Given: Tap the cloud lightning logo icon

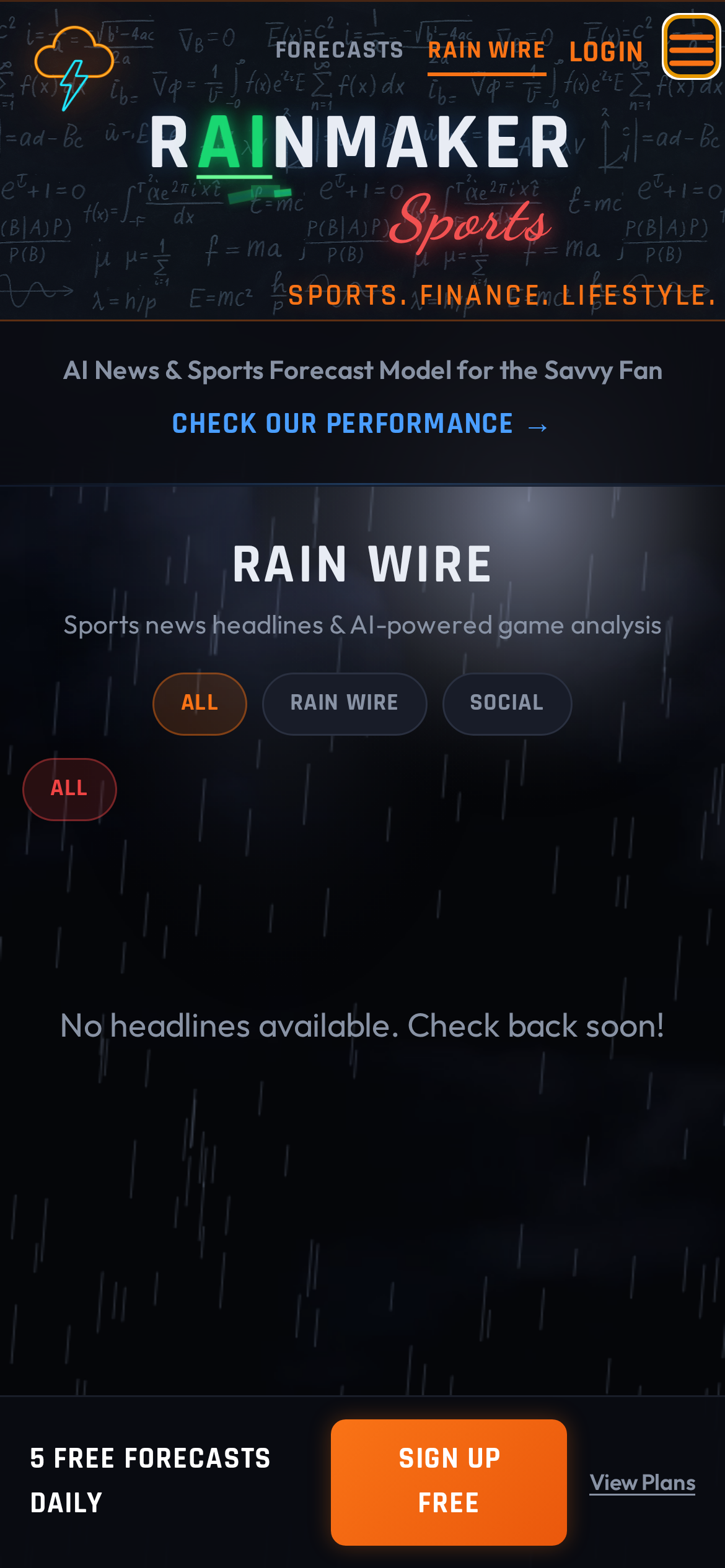Looking at the screenshot, I should coord(74,67).
